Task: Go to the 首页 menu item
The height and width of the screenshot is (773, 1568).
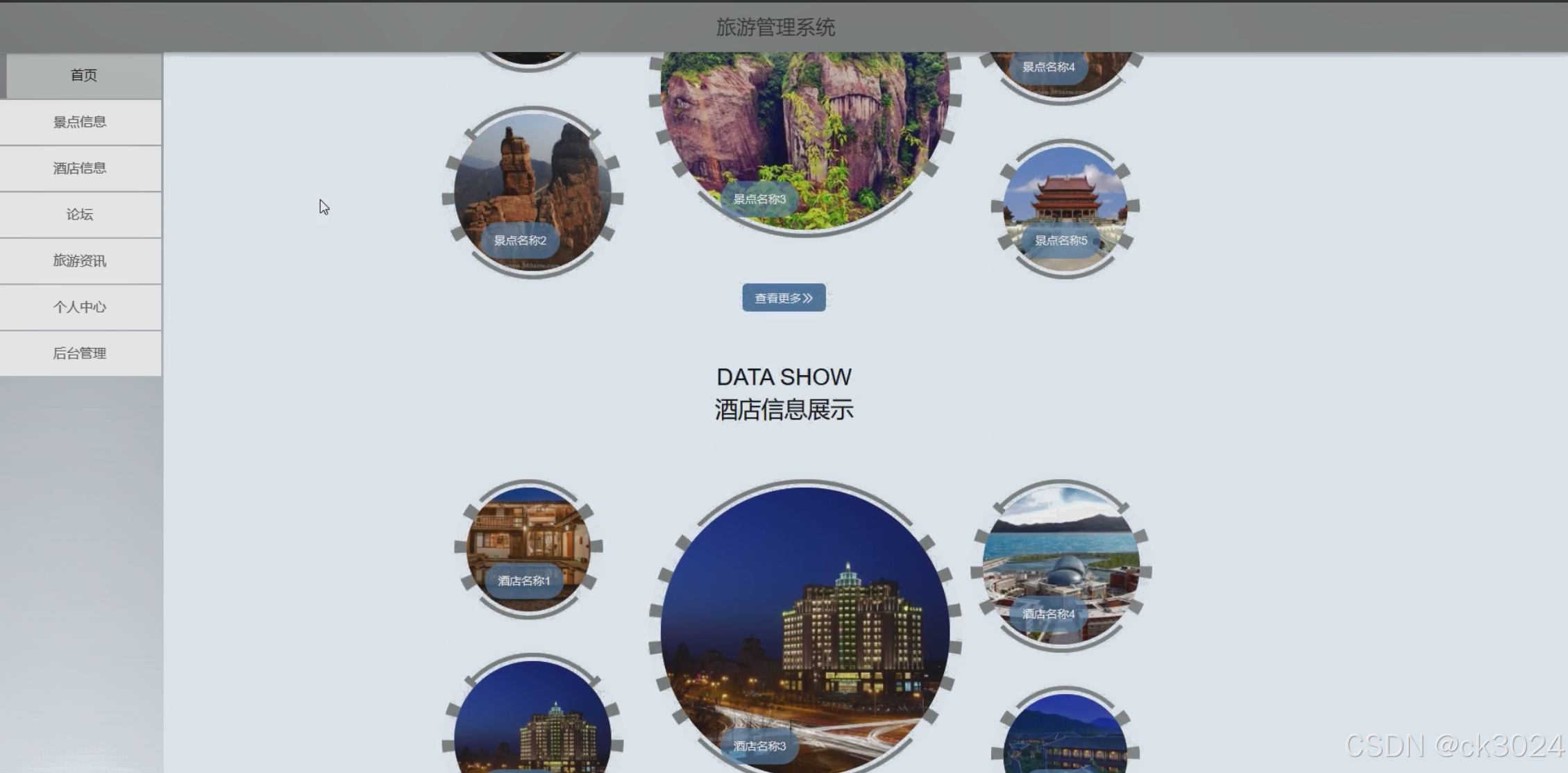Action: pos(83,75)
